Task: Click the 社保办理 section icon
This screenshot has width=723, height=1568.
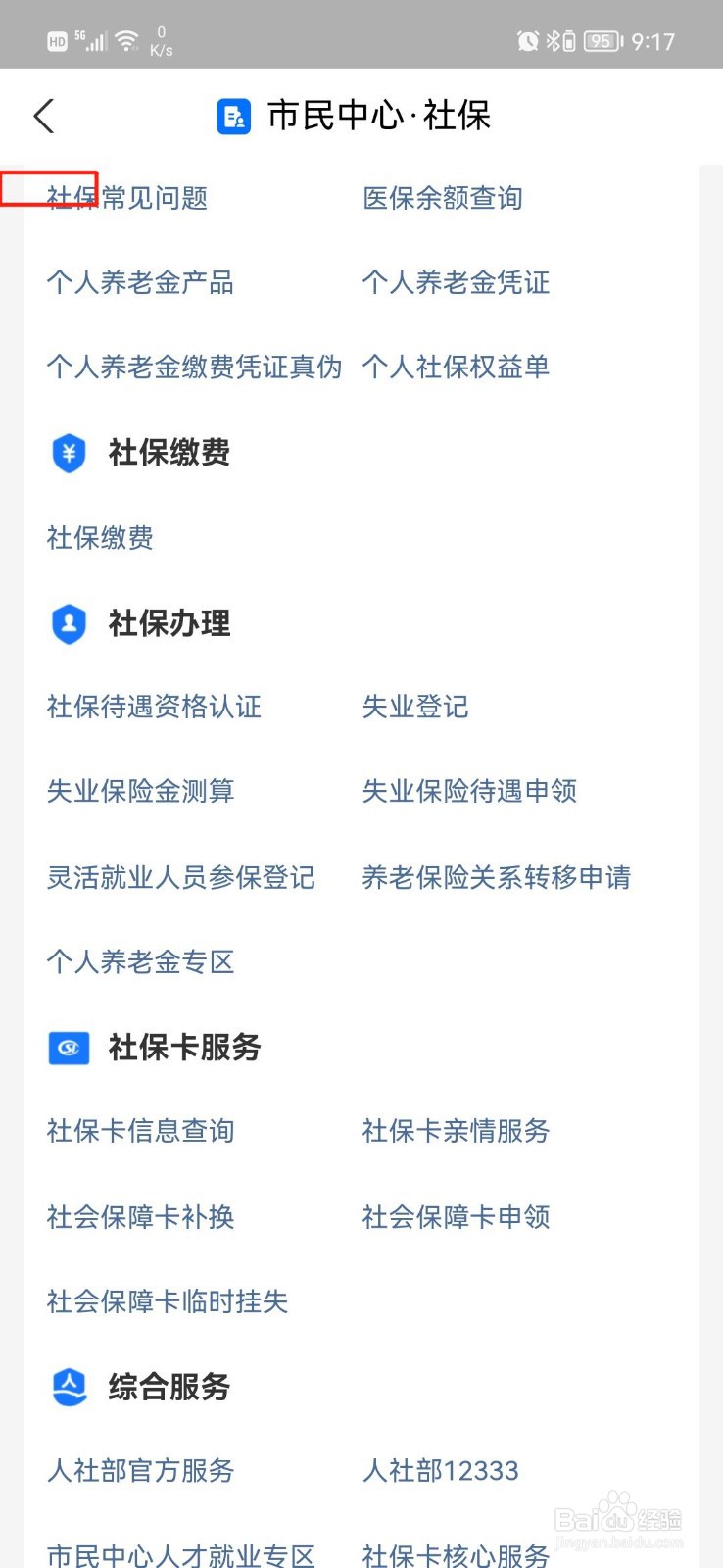Action: [x=69, y=624]
